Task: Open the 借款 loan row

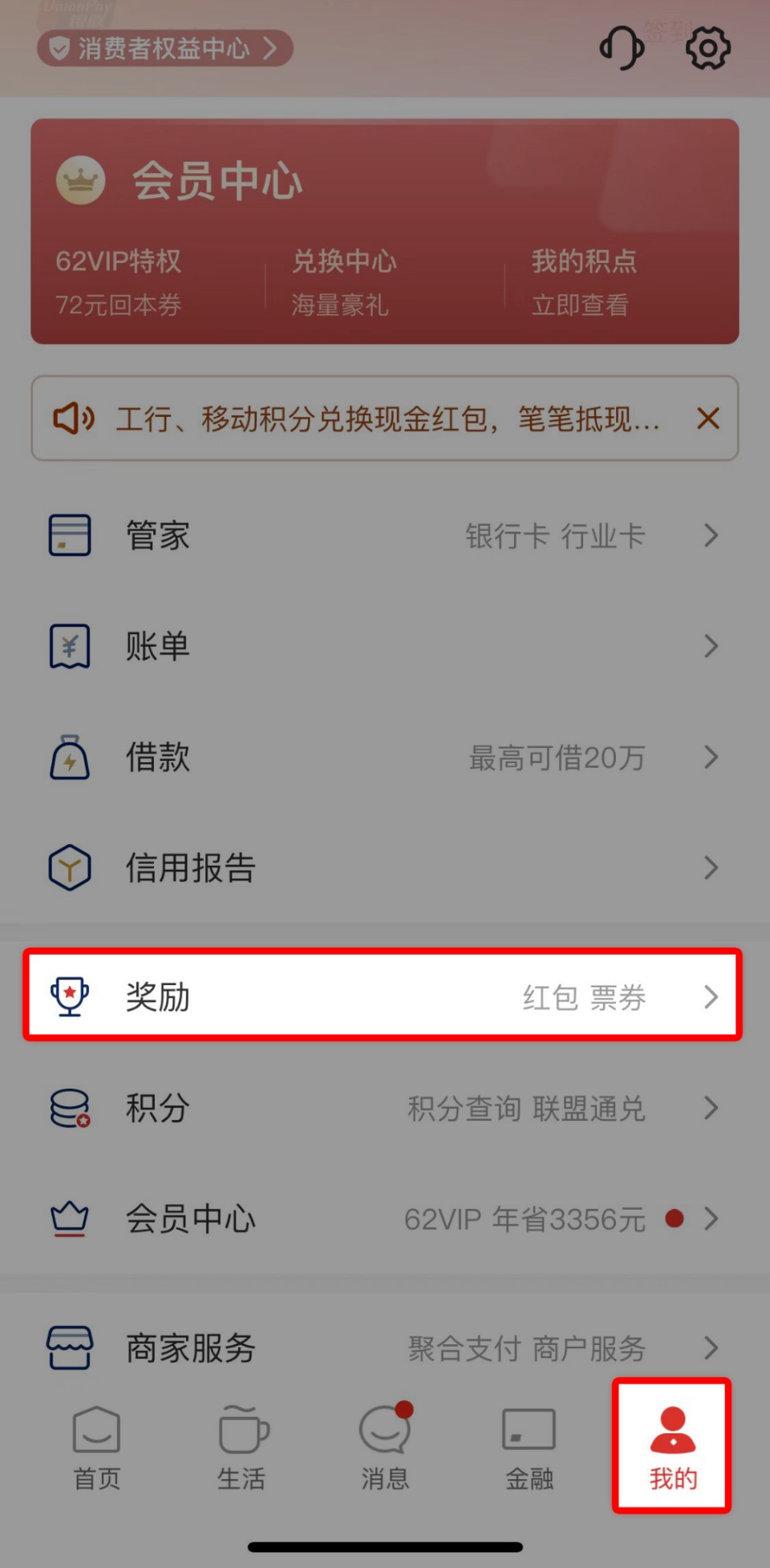Action: [383, 757]
